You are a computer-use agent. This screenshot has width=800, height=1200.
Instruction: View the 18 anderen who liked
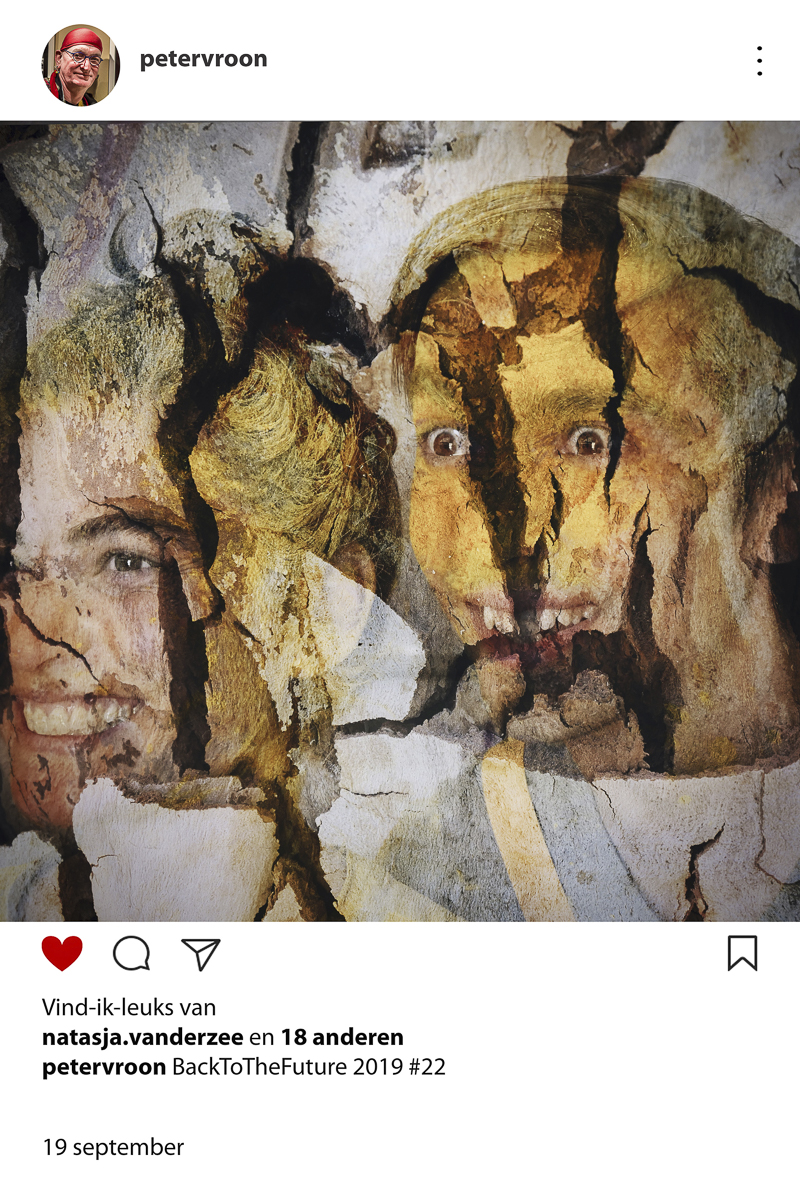point(342,1037)
